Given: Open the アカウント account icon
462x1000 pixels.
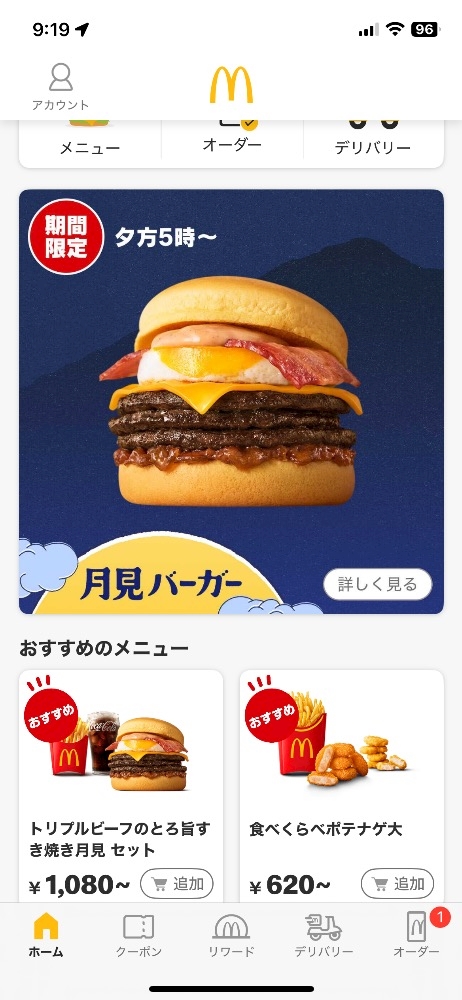Looking at the screenshot, I should 61,86.
